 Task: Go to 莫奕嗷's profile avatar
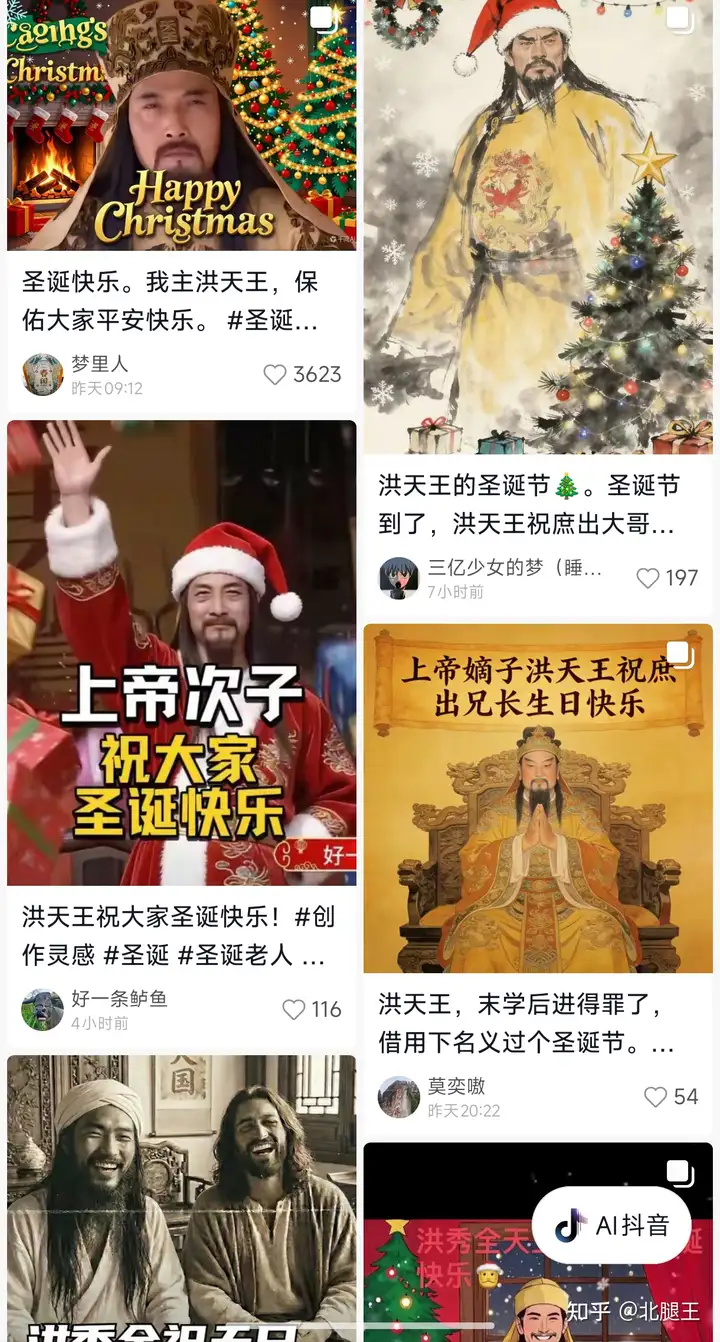398,1097
